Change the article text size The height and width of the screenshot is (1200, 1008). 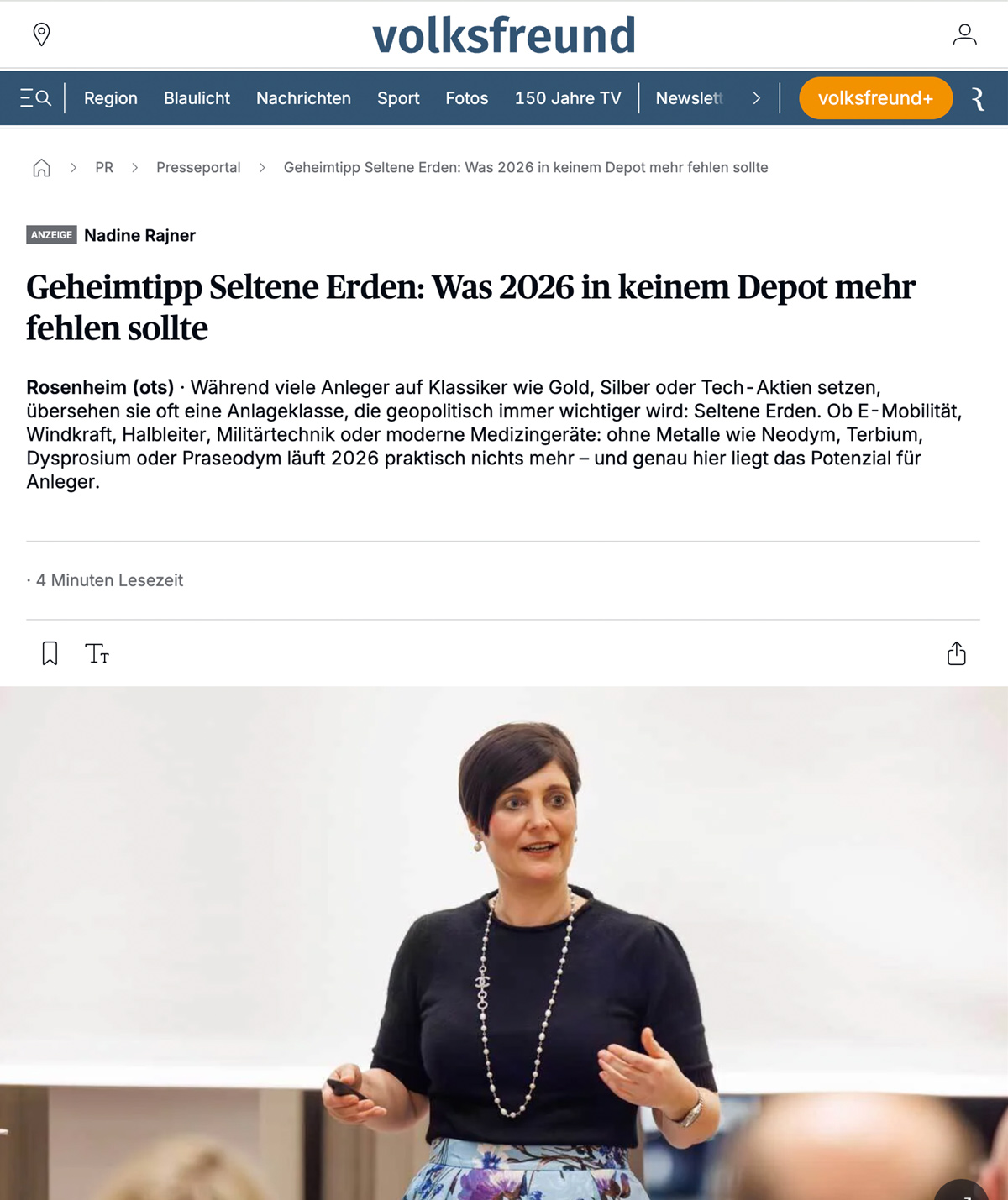coord(97,653)
